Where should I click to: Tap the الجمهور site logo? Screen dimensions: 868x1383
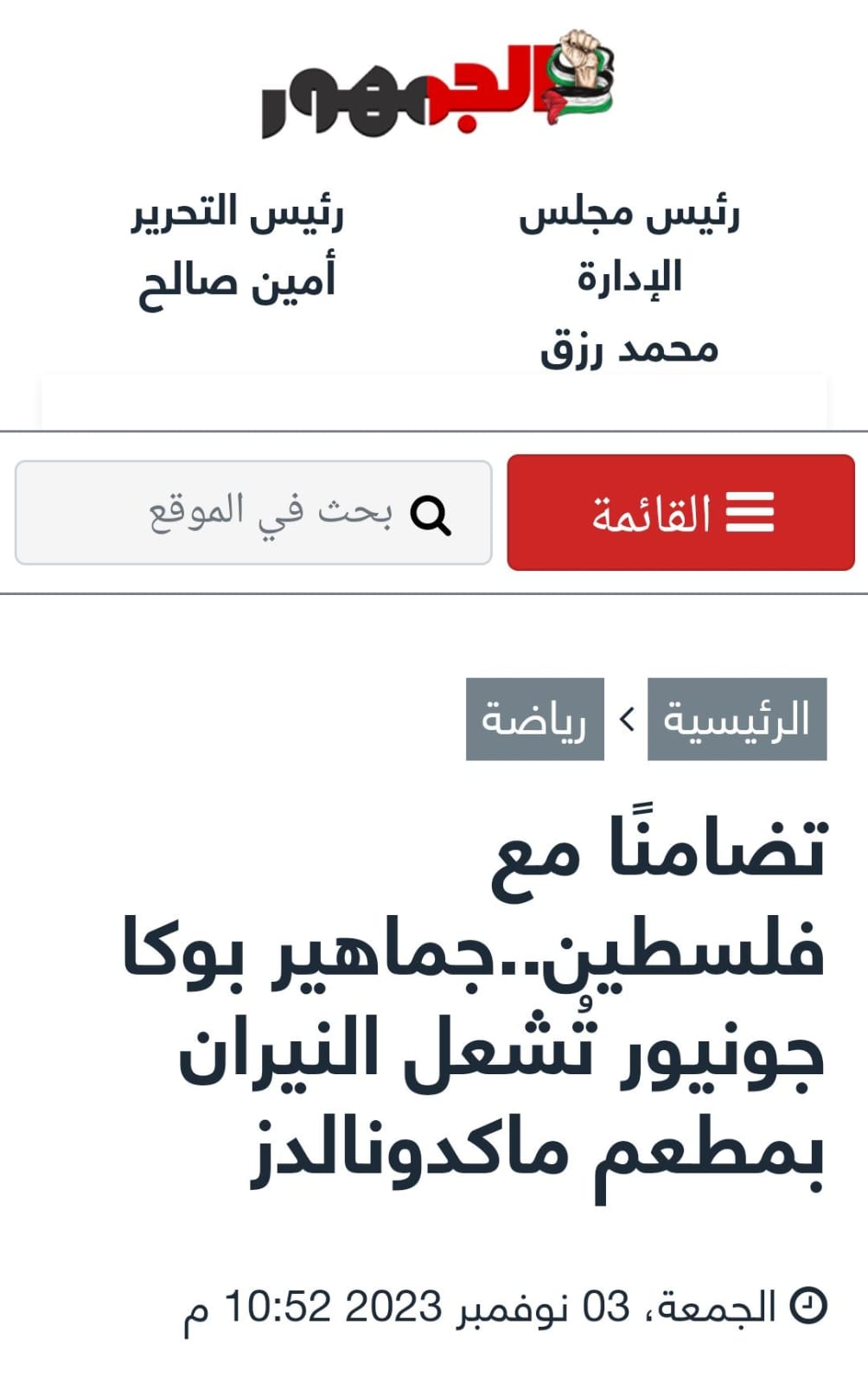(x=437, y=85)
